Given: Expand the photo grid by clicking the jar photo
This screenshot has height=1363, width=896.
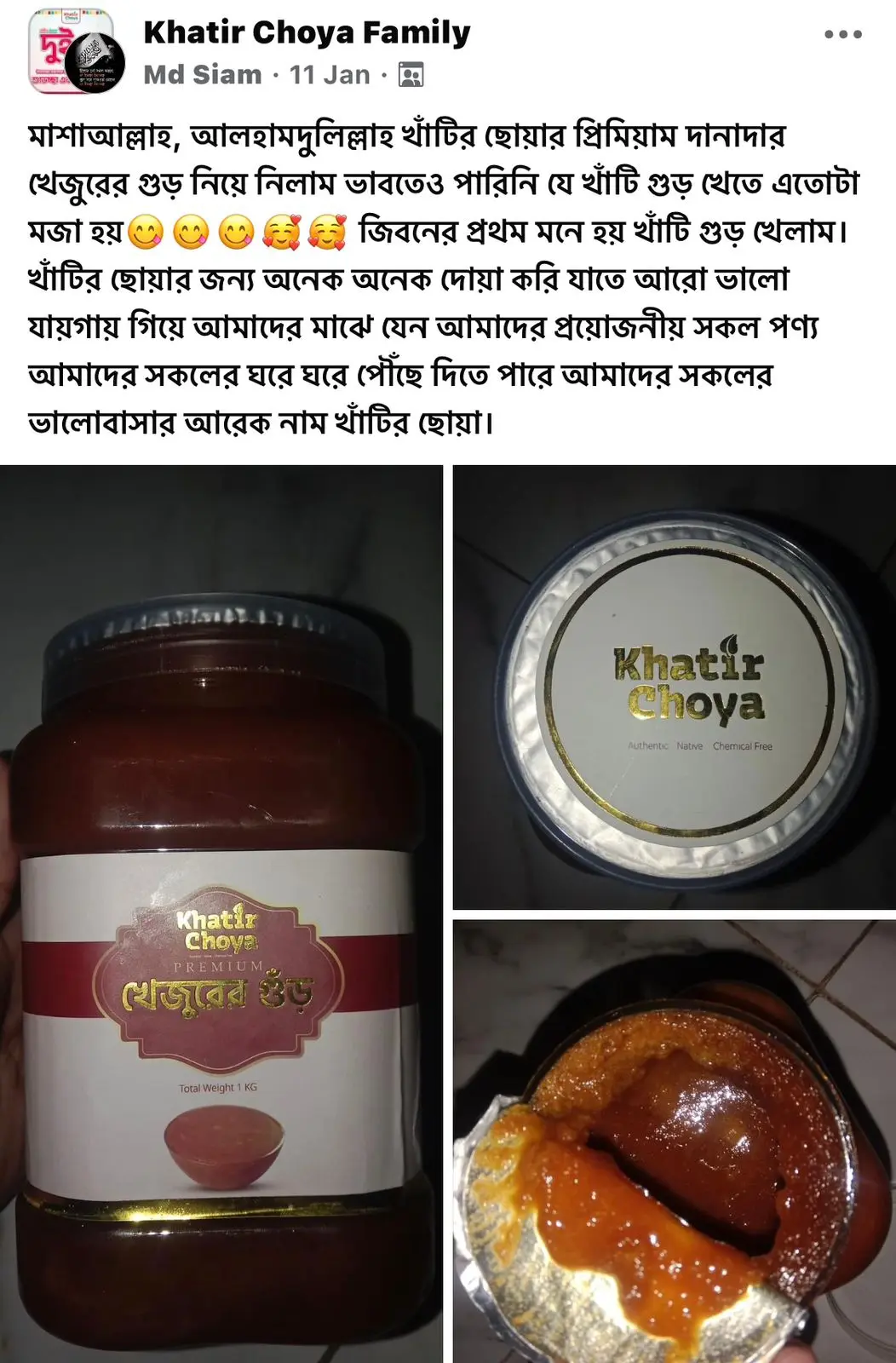Looking at the screenshot, I should tap(221, 912).
